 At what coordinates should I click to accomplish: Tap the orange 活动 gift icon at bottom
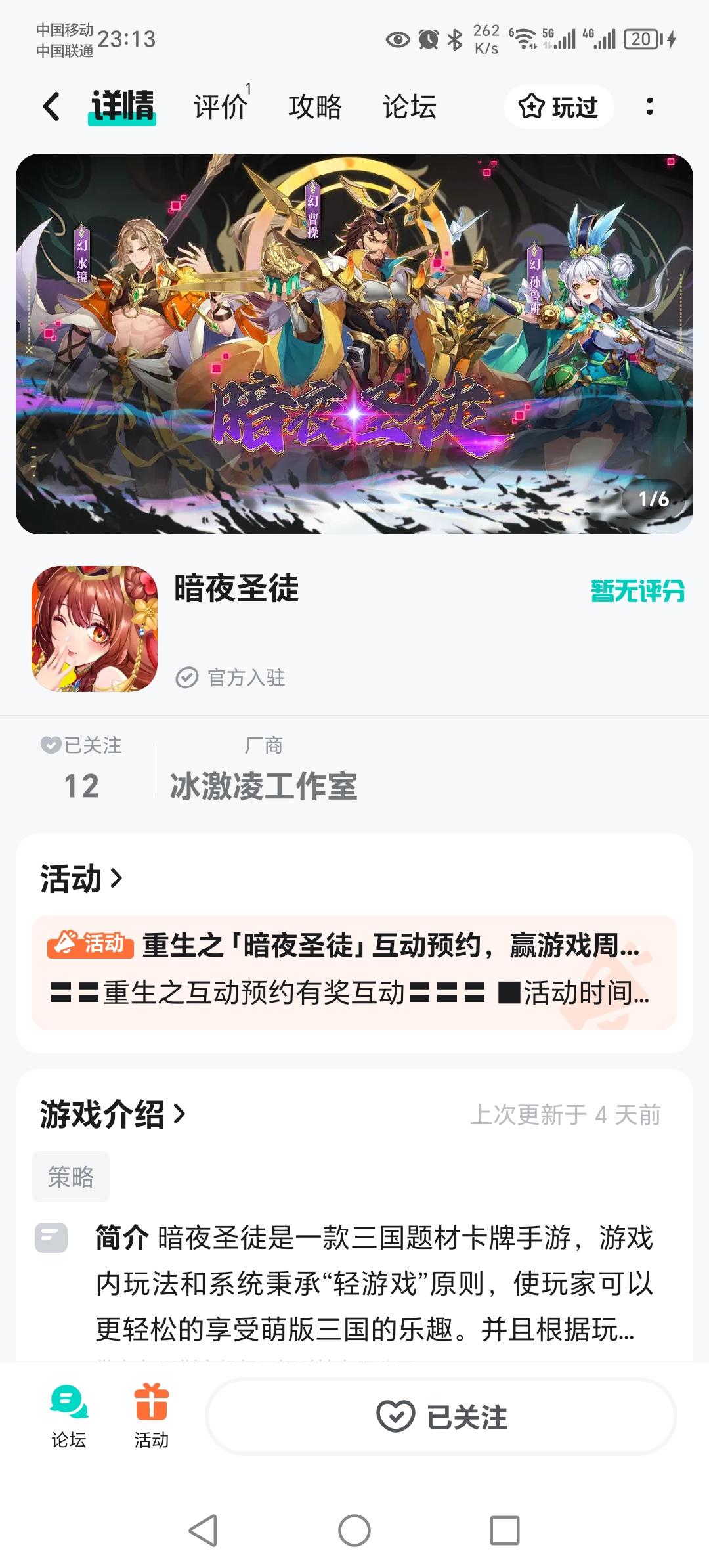[152, 1402]
